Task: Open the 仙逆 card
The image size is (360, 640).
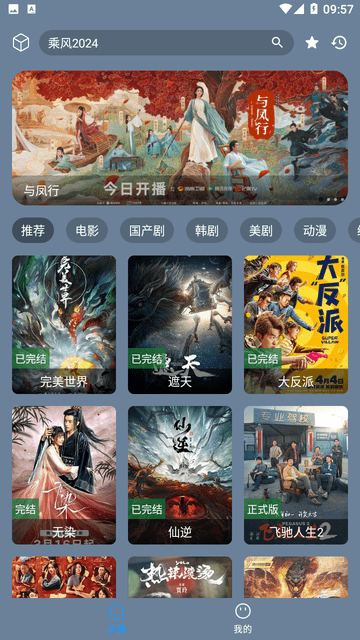Action: coord(180,475)
